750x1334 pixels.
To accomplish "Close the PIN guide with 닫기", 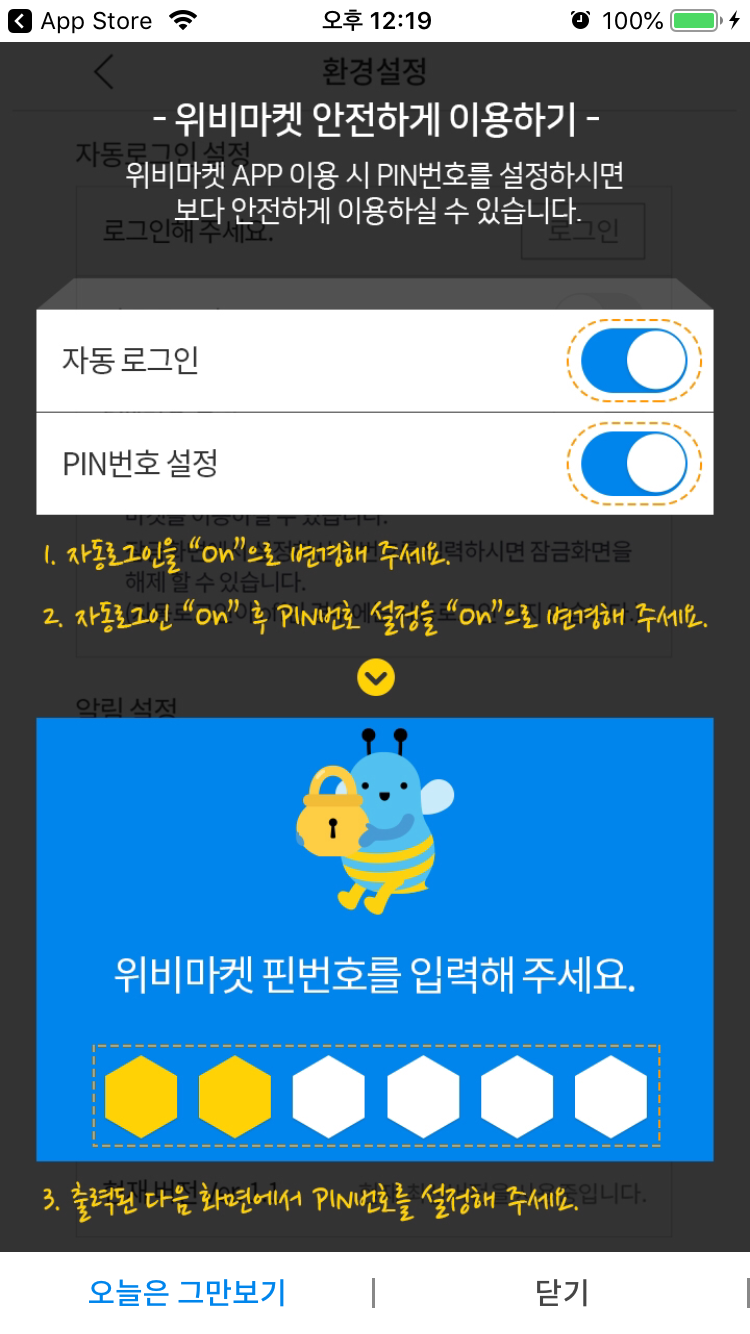I will click(x=561, y=1292).
